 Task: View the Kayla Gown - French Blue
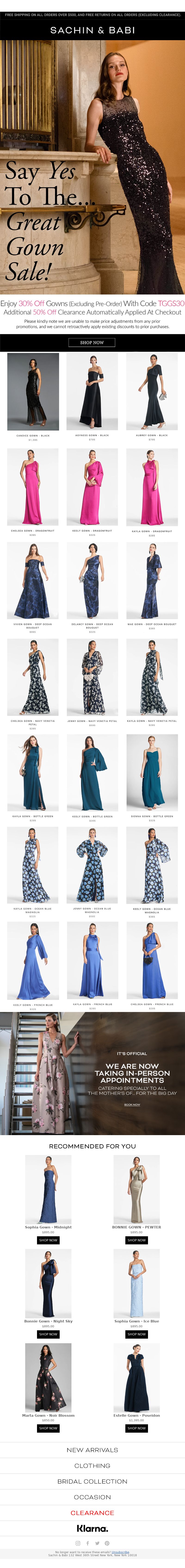[x=92, y=961]
